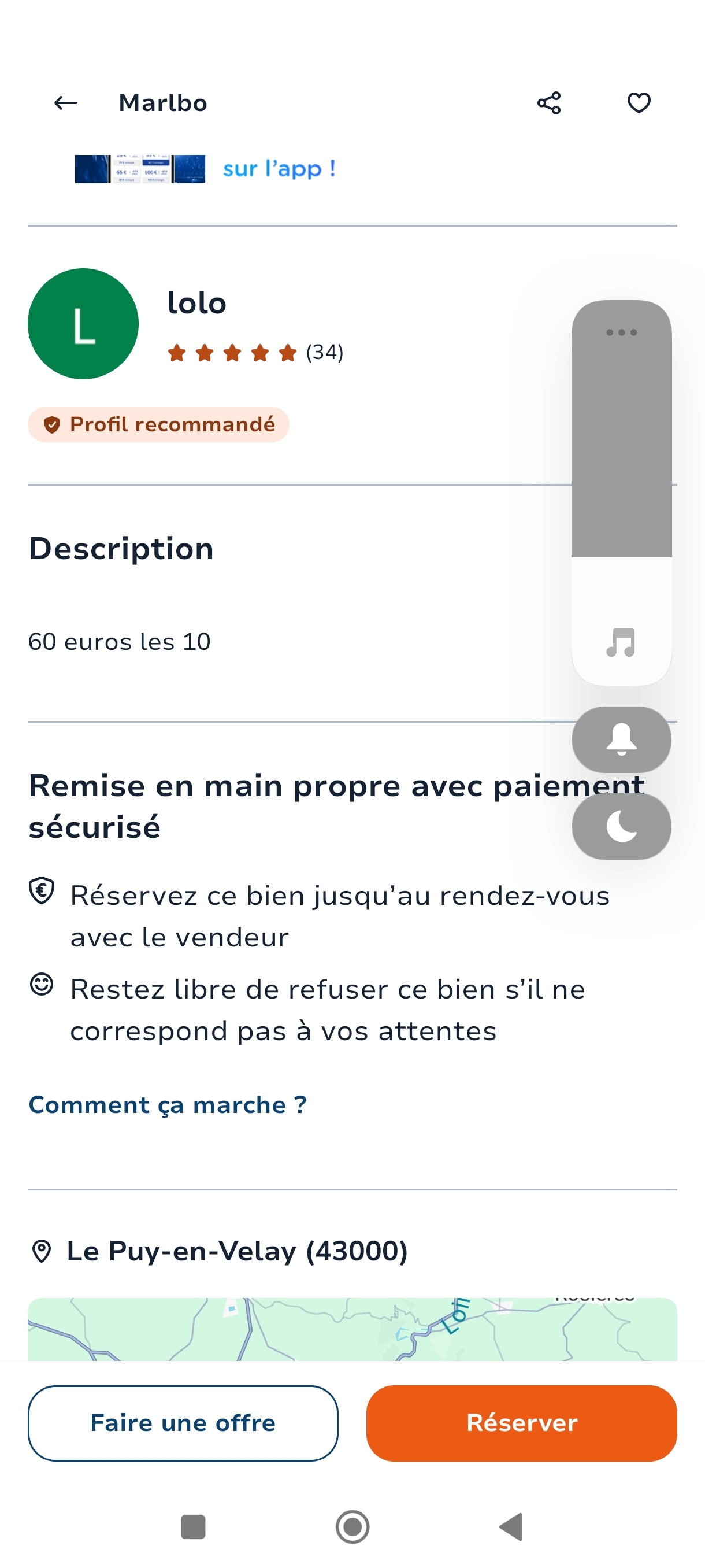Open seller profile lolo
This screenshot has height=1568, width=705.
[196, 303]
